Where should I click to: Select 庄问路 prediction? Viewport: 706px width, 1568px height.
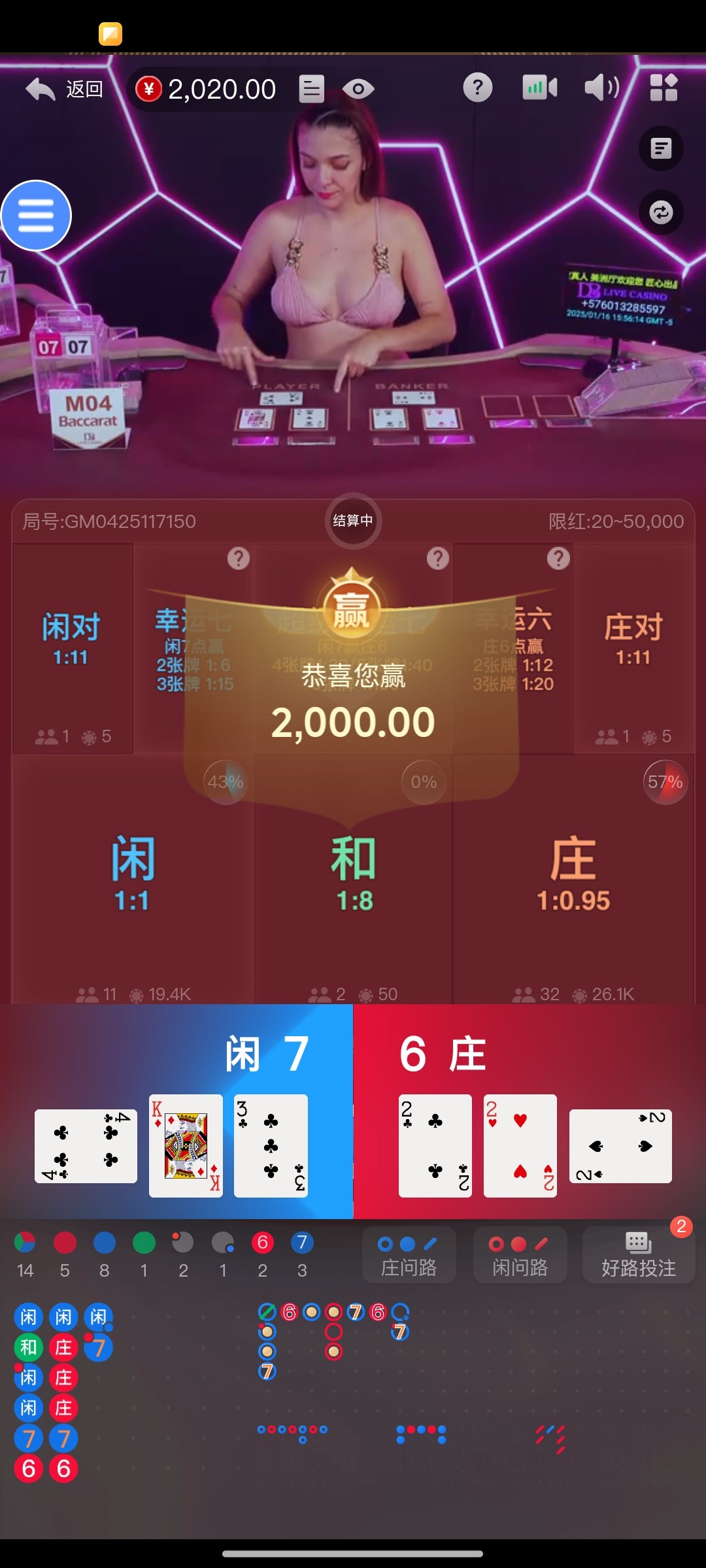409,1256
